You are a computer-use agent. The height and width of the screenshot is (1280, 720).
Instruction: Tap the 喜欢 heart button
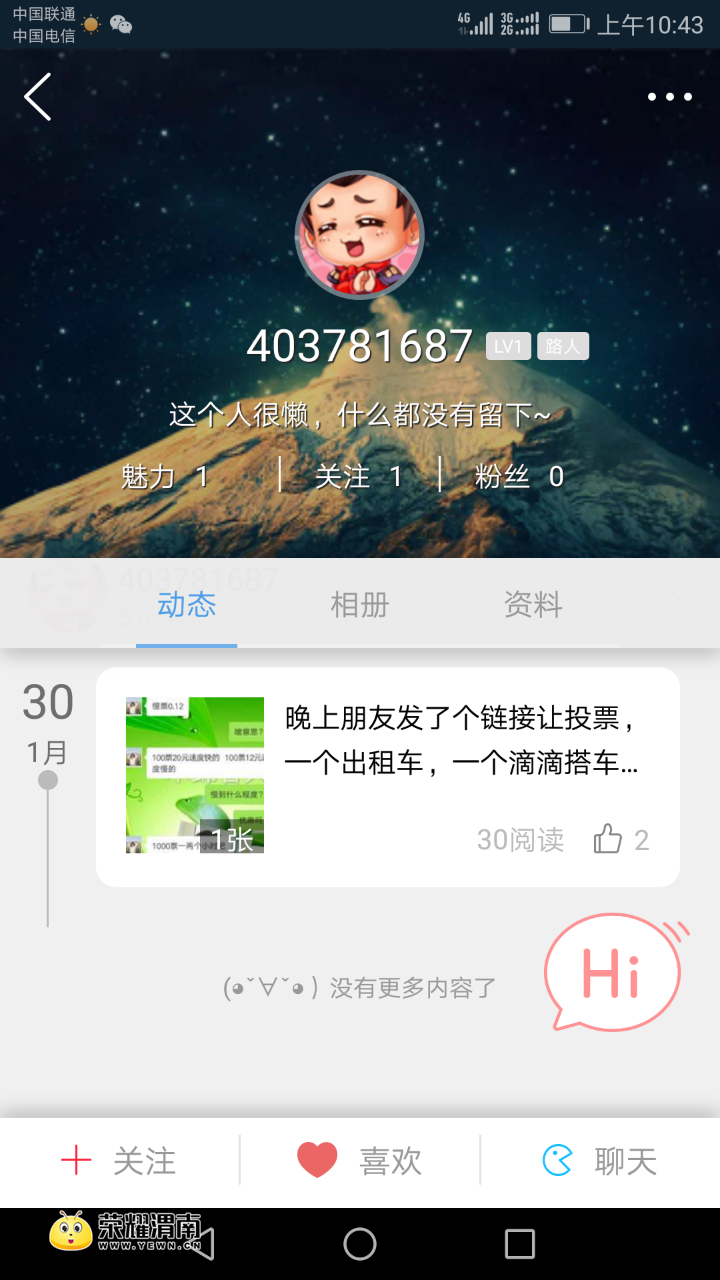pos(360,1161)
